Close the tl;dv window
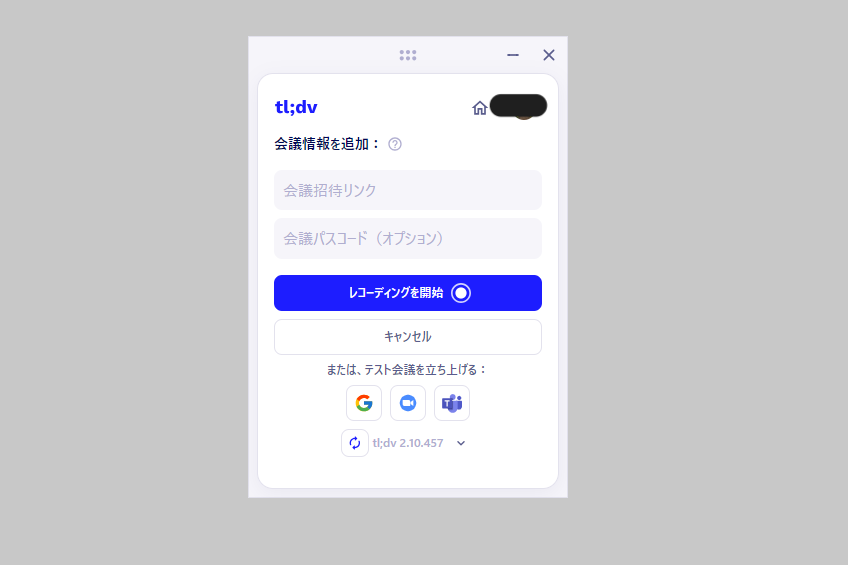Viewport: 848px width, 565px height. pos(548,55)
